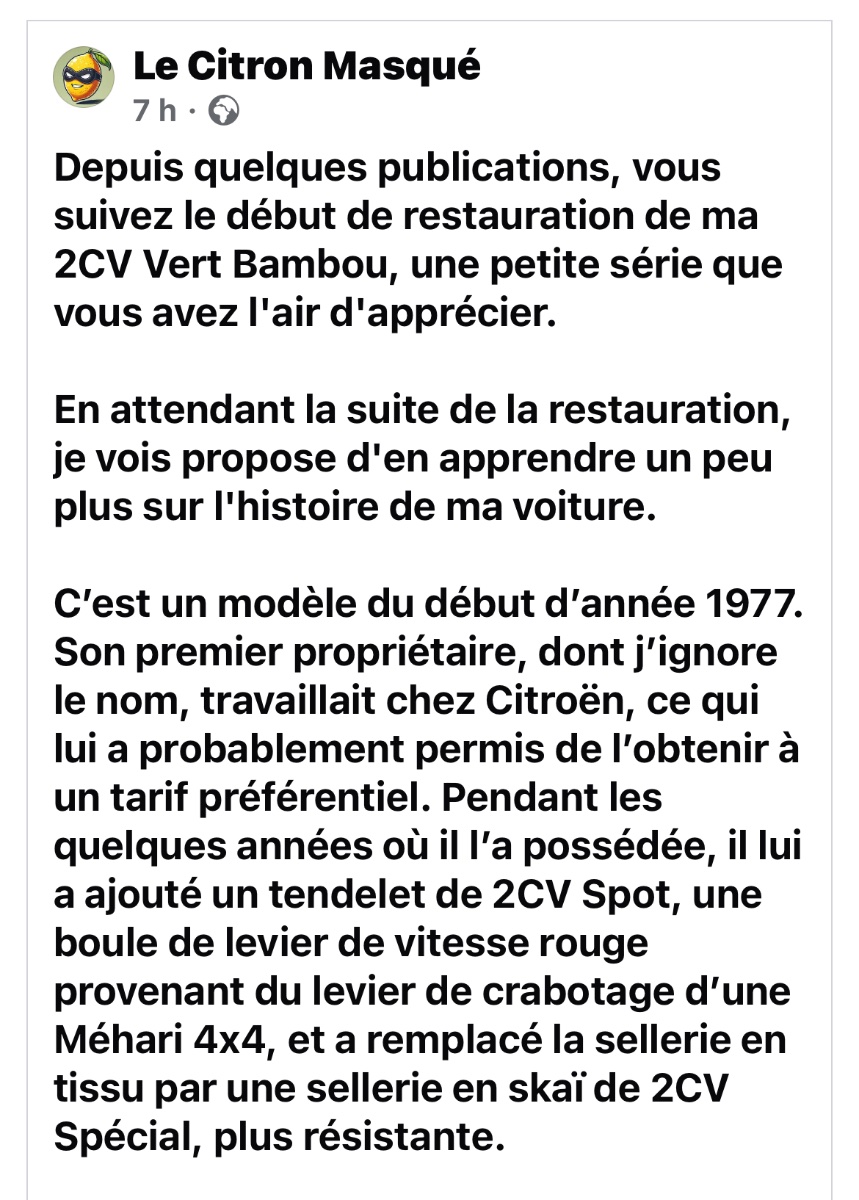859x1200 pixels.
Task: Open the Le Citron Masqué page name
Action: click(x=307, y=66)
